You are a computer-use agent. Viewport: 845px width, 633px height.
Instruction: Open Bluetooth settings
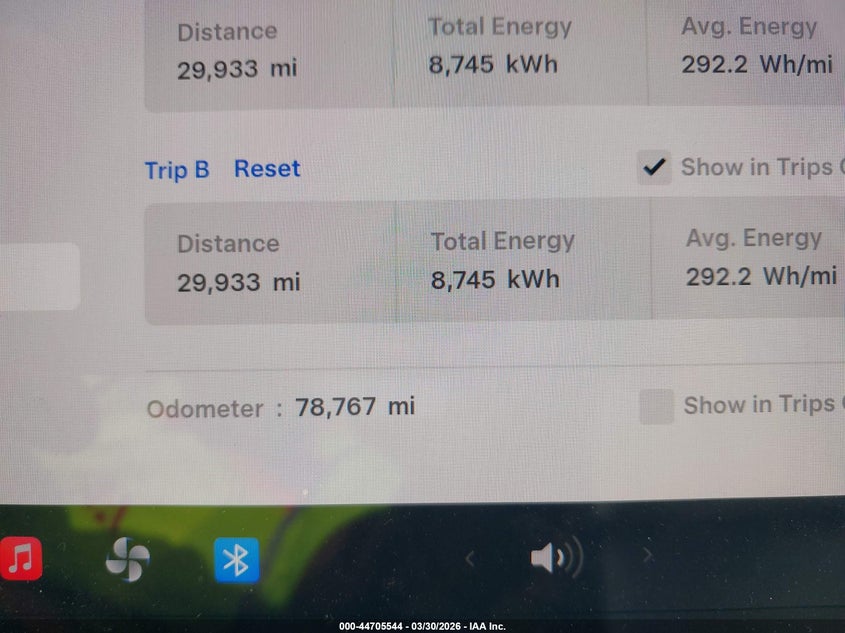tap(237, 560)
